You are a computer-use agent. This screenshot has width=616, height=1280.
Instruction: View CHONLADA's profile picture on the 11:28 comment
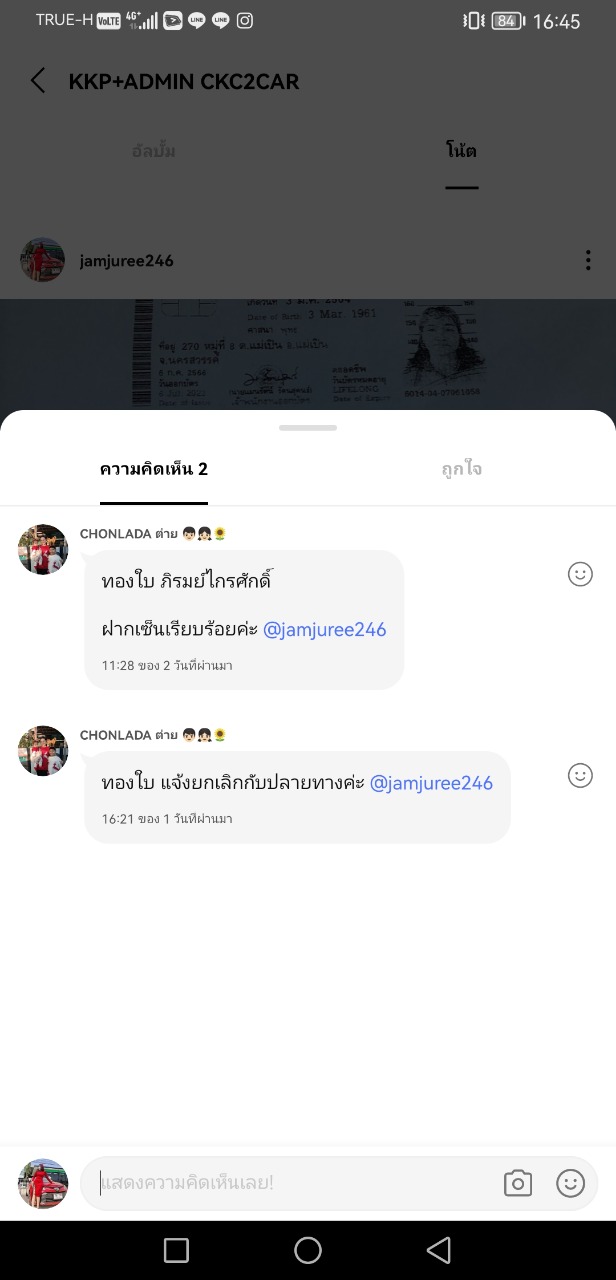[x=43, y=549]
